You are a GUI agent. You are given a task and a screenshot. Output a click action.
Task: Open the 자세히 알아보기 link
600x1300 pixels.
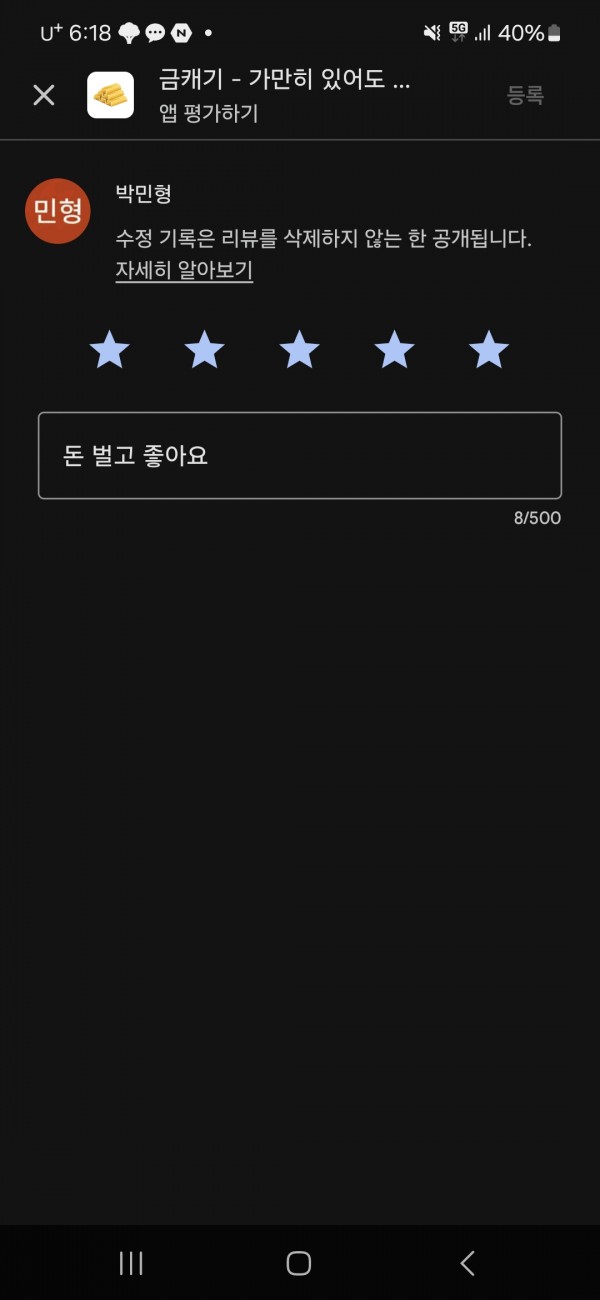pos(184,270)
